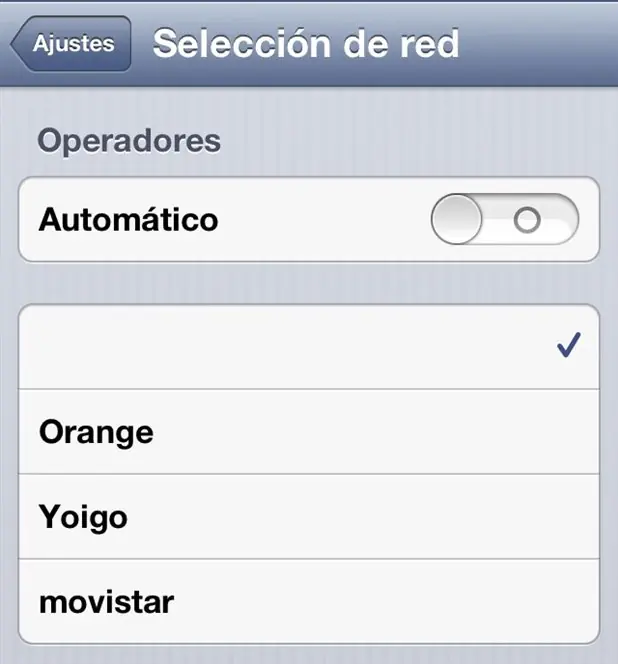Choose Yoigo as the network

click(x=308, y=517)
